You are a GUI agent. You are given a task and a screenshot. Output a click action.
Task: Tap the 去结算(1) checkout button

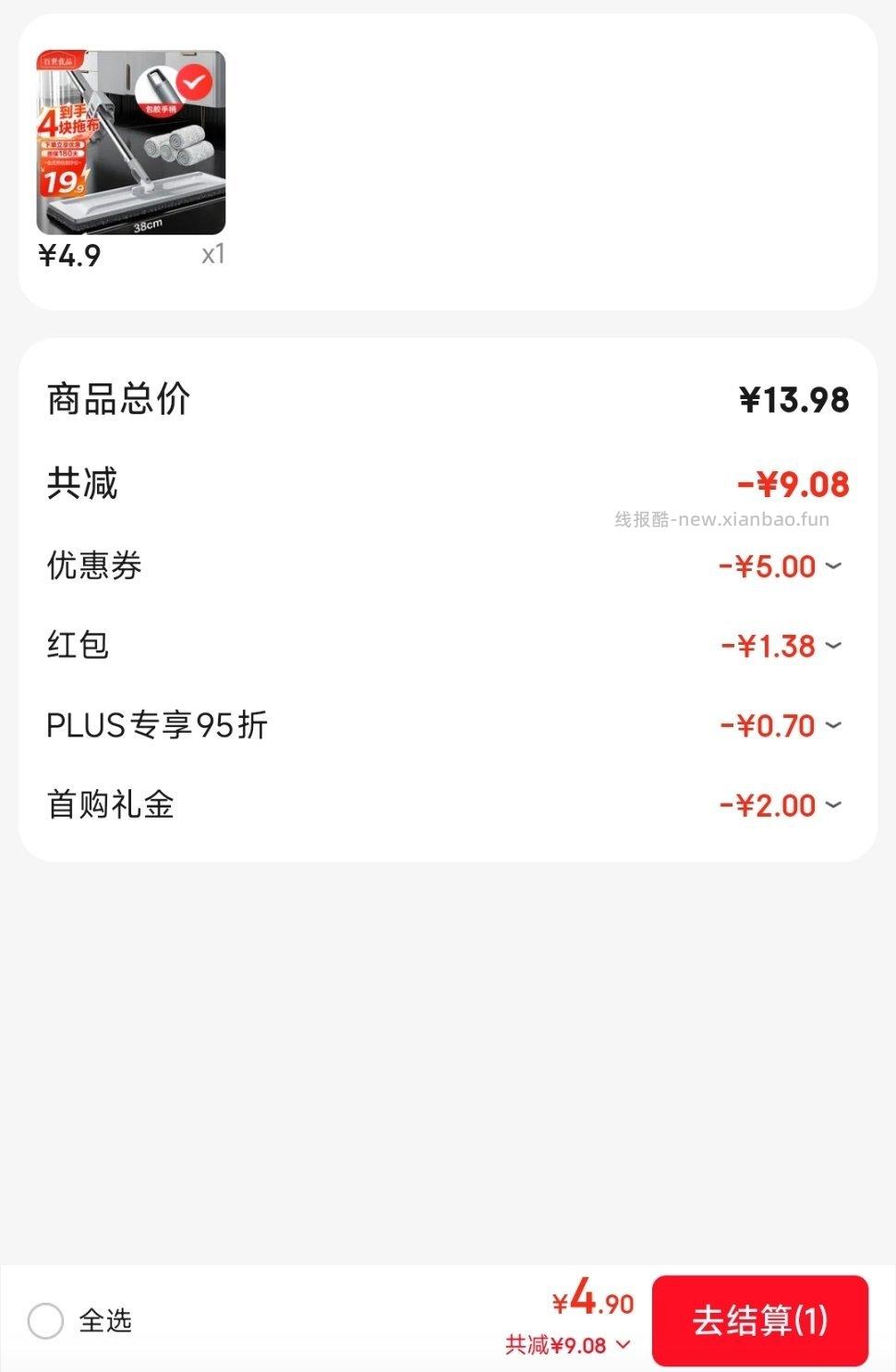pos(760,1321)
